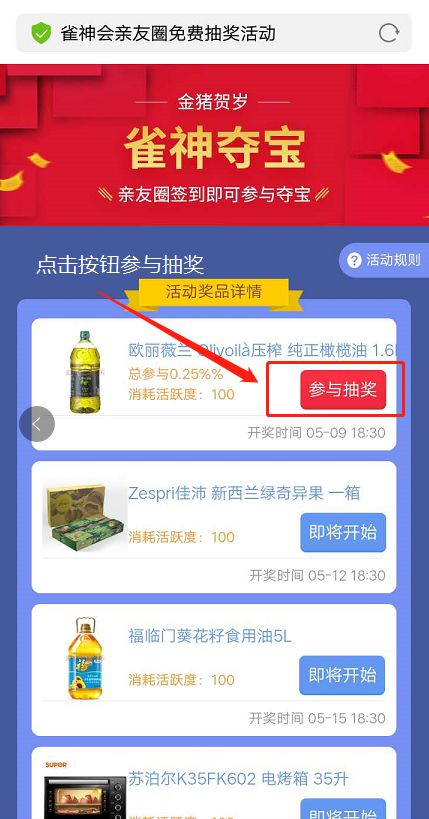Tap 即将开始 on the Zespri kiwifruit card
Image resolution: width=429 pixels, height=819 pixels.
343,532
